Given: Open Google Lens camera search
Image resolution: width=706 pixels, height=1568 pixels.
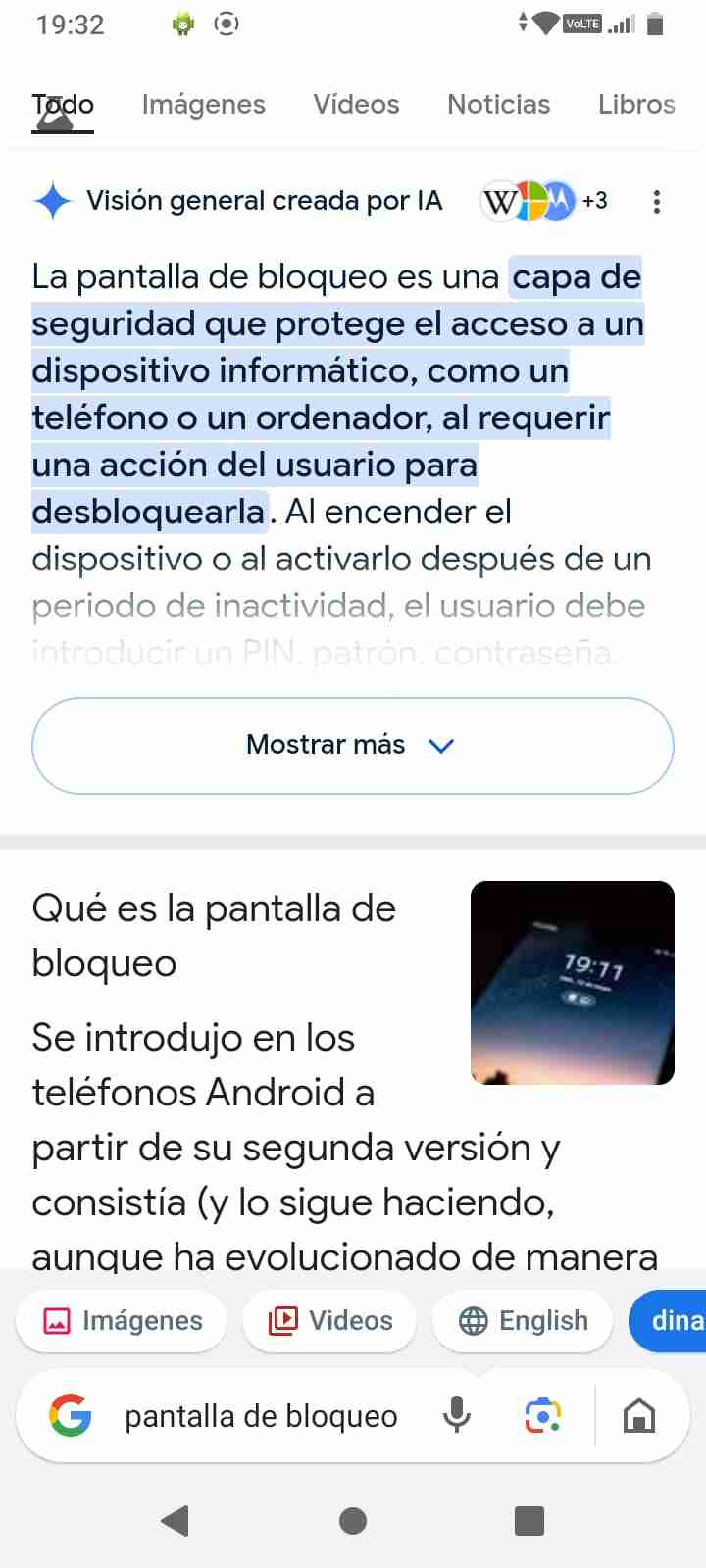Looking at the screenshot, I should tap(543, 1416).
